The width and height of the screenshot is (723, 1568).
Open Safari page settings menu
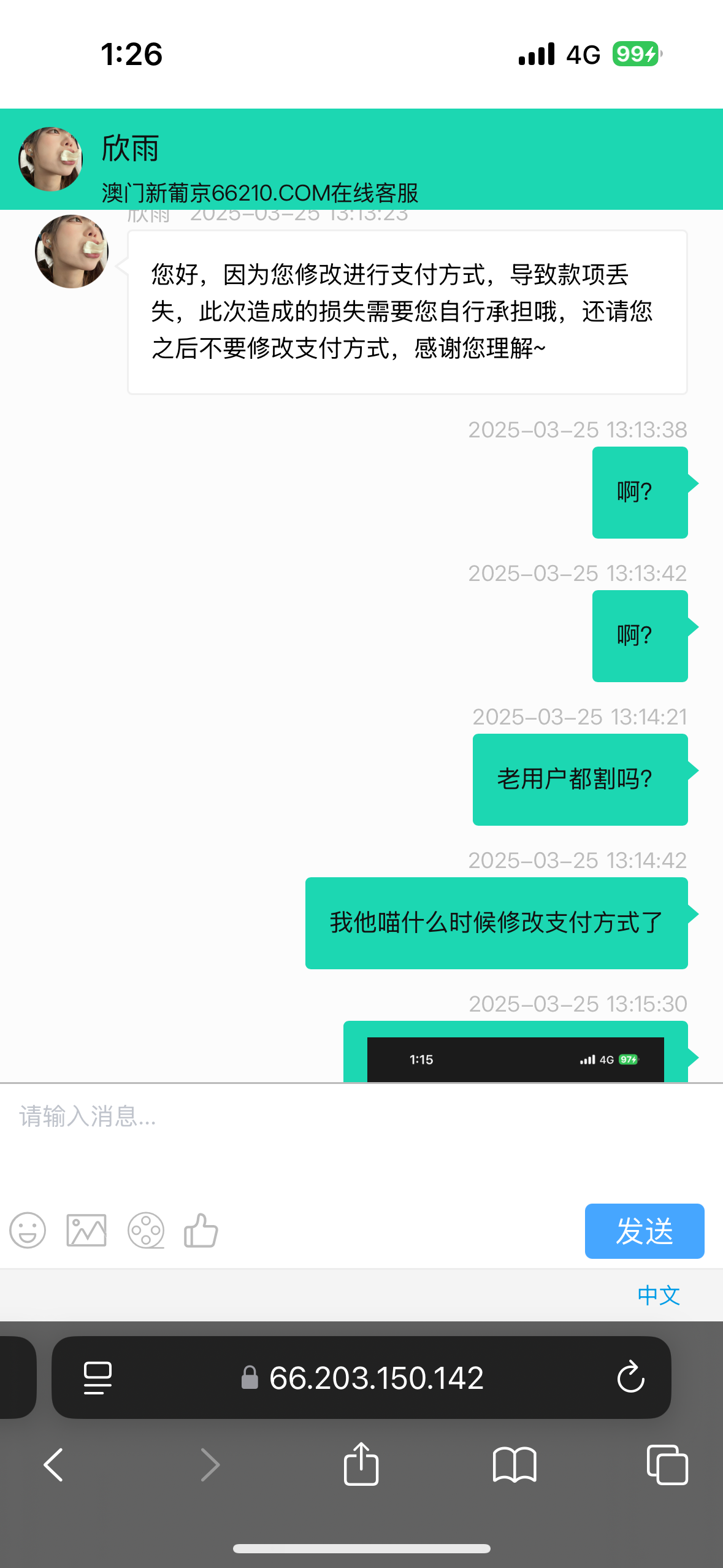(98, 1378)
